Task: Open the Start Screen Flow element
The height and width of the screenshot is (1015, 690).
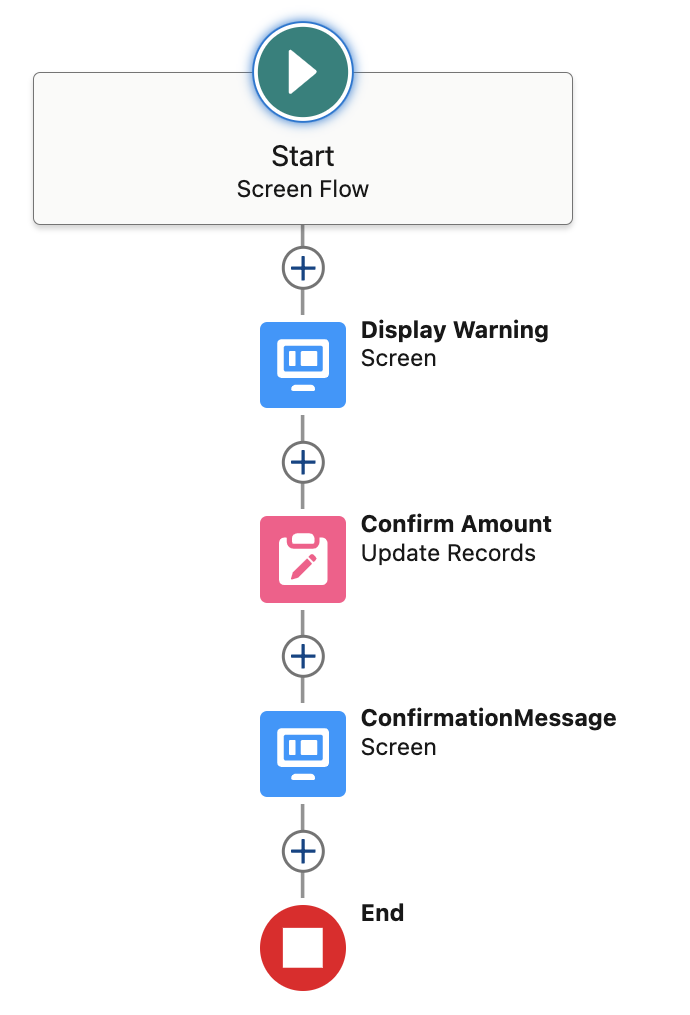Action: (x=303, y=72)
